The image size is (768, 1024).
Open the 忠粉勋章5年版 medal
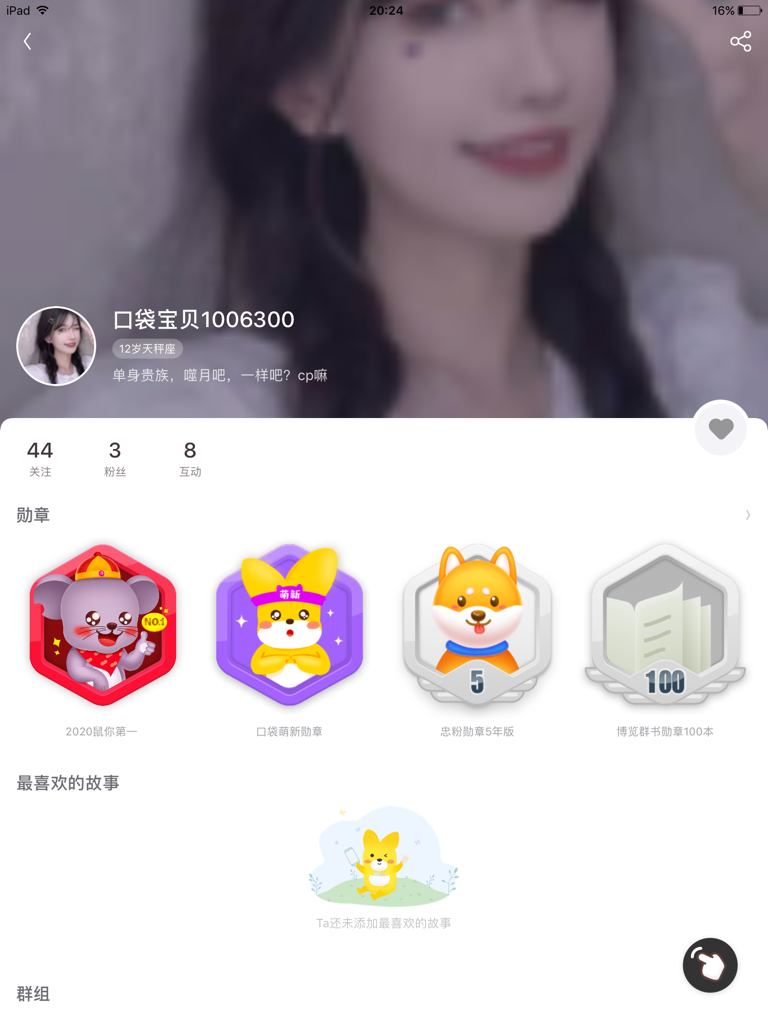477,628
